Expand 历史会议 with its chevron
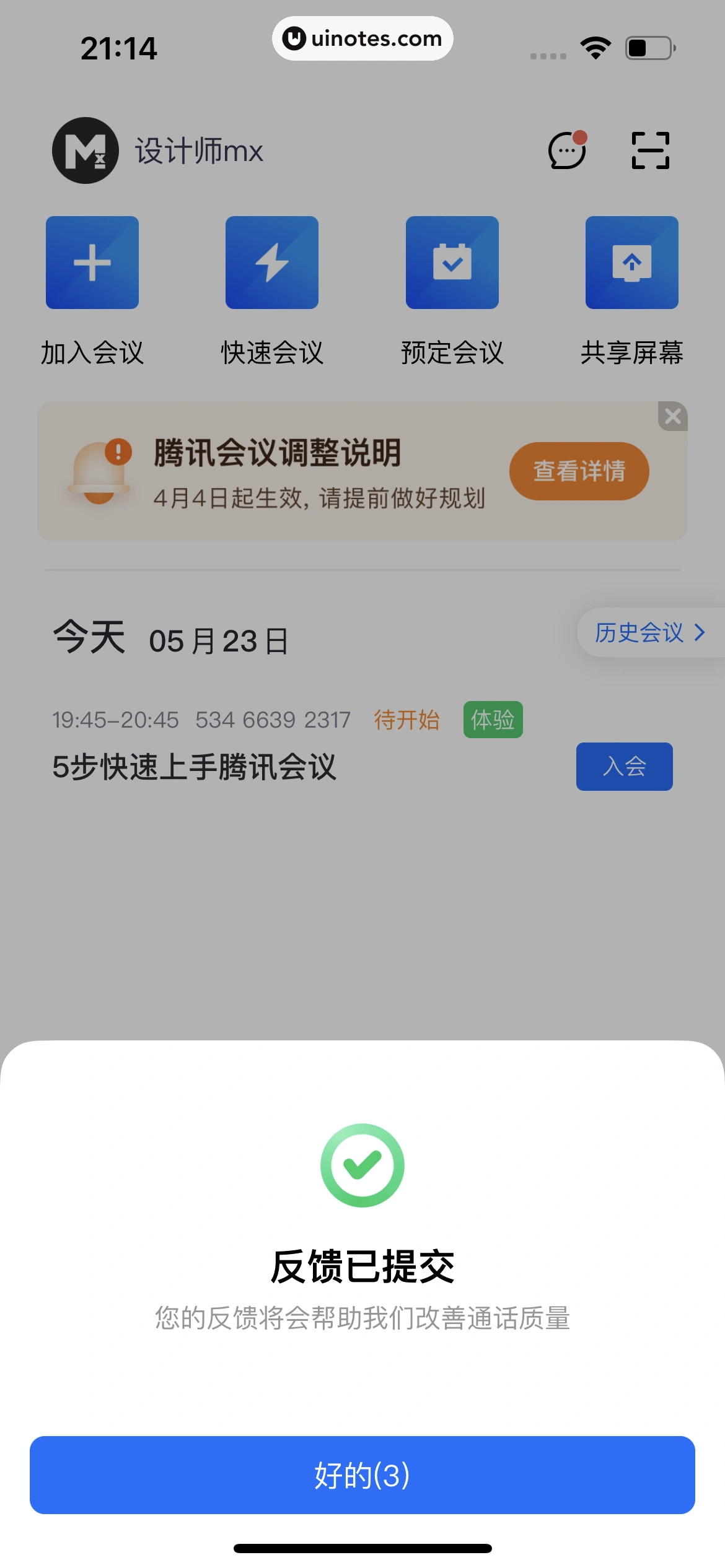The height and width of the screenshot is (1568, 725). (643, 633)
